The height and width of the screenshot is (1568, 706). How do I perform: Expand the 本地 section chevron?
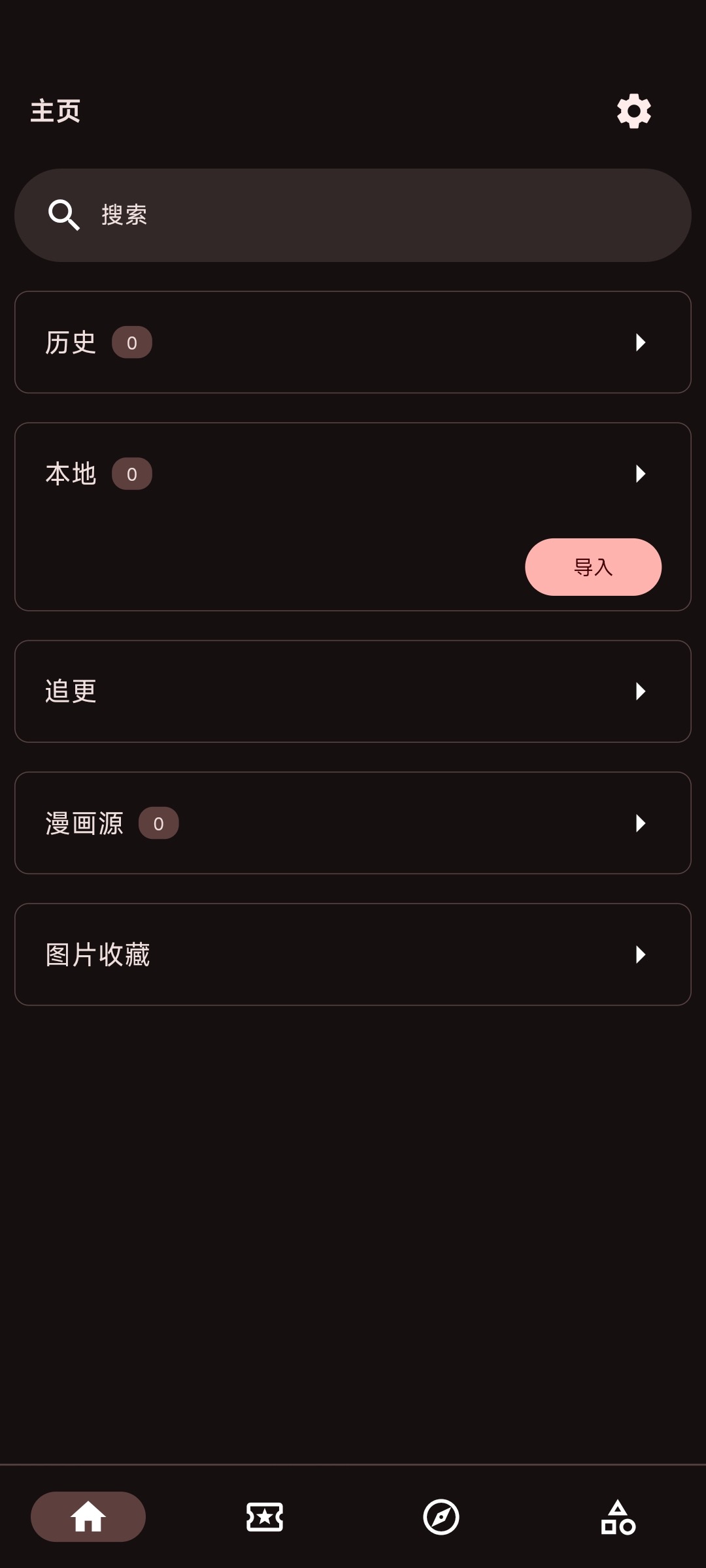coord(641,473)
